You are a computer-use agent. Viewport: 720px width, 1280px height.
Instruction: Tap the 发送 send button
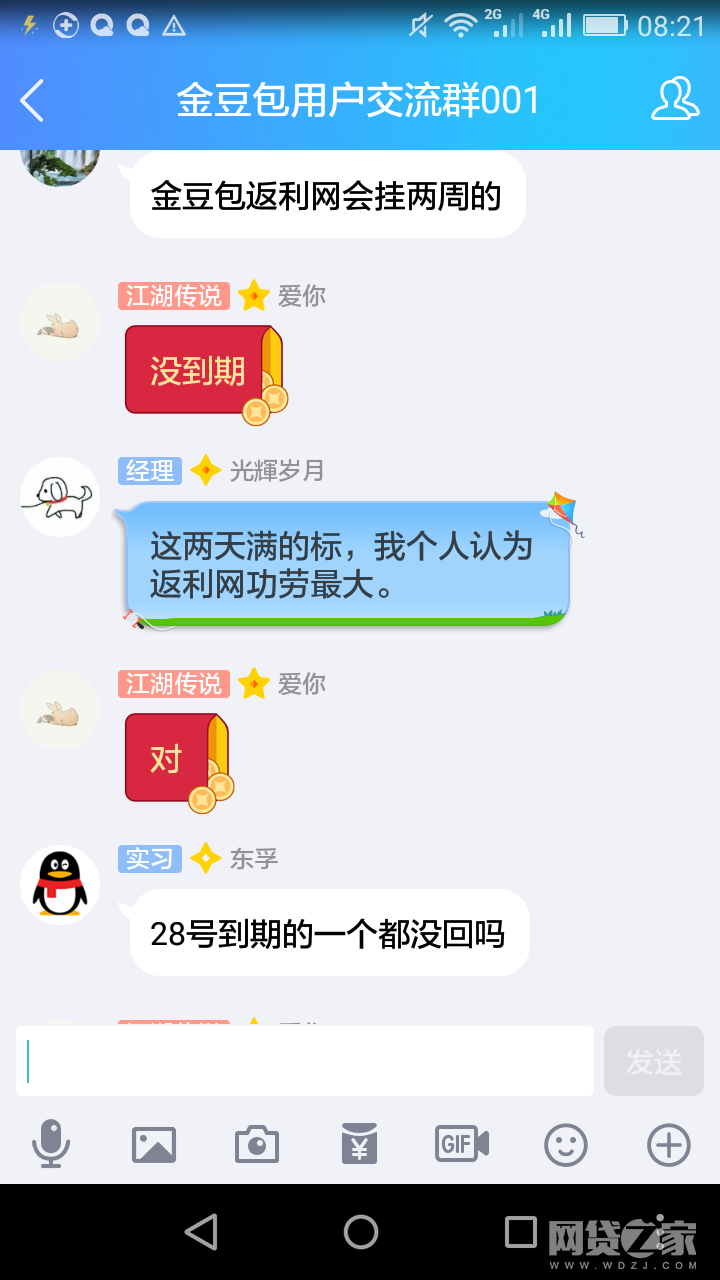pos(653,1061)
